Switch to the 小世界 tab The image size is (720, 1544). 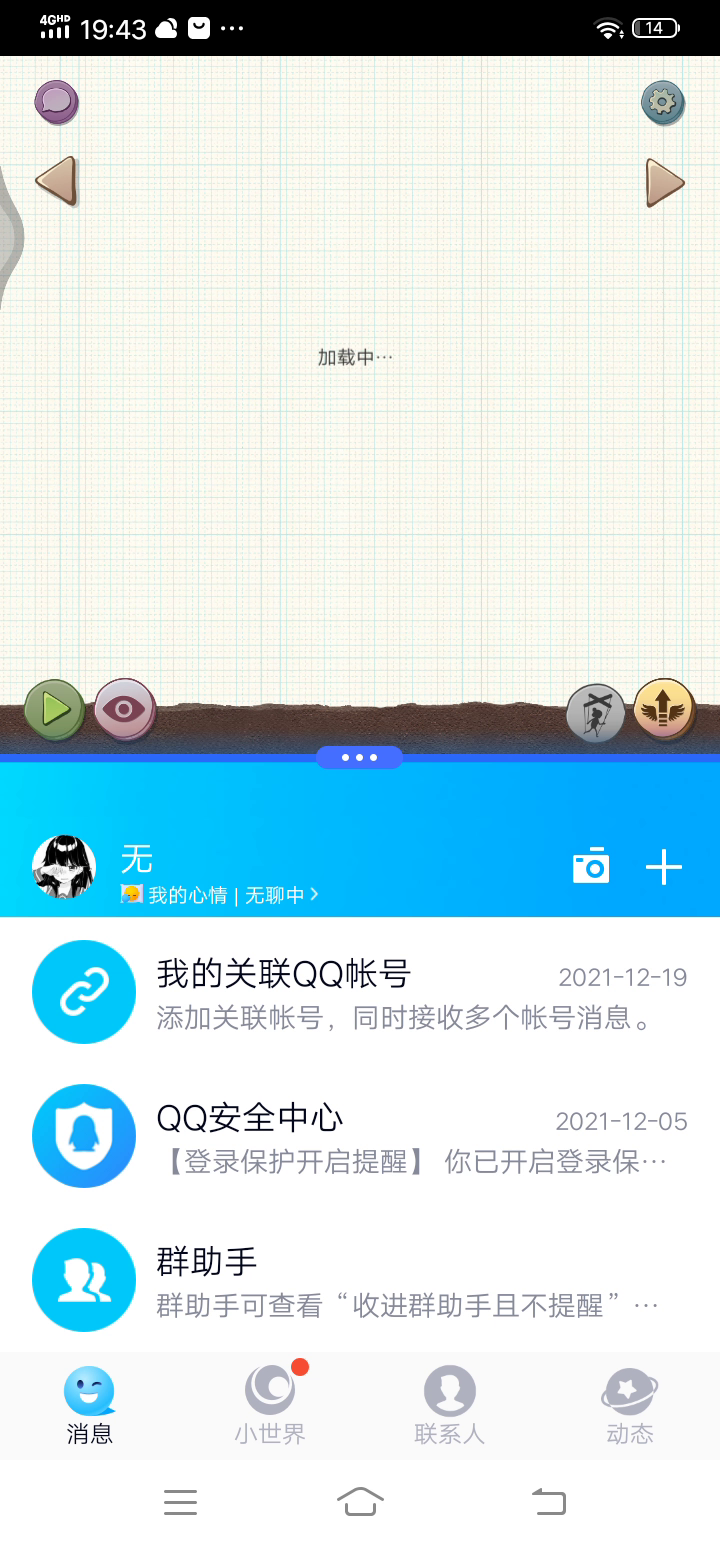coord(270,1406)
